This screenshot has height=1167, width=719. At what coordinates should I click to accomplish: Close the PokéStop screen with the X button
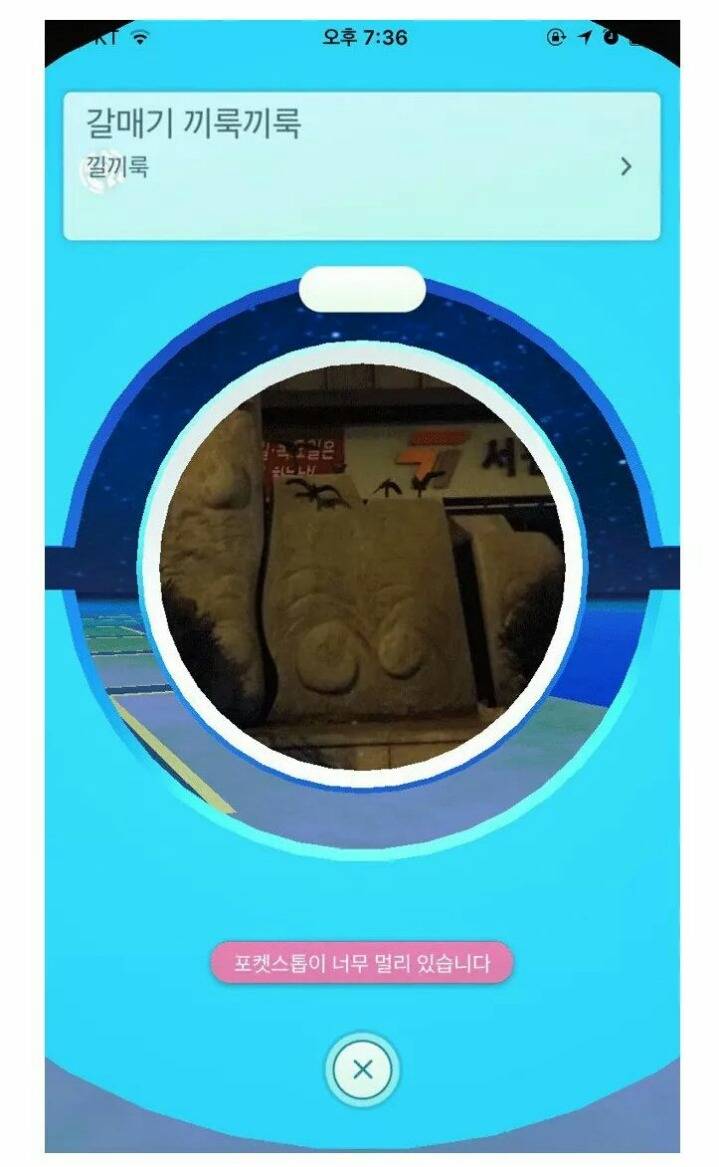(362, 1070)
